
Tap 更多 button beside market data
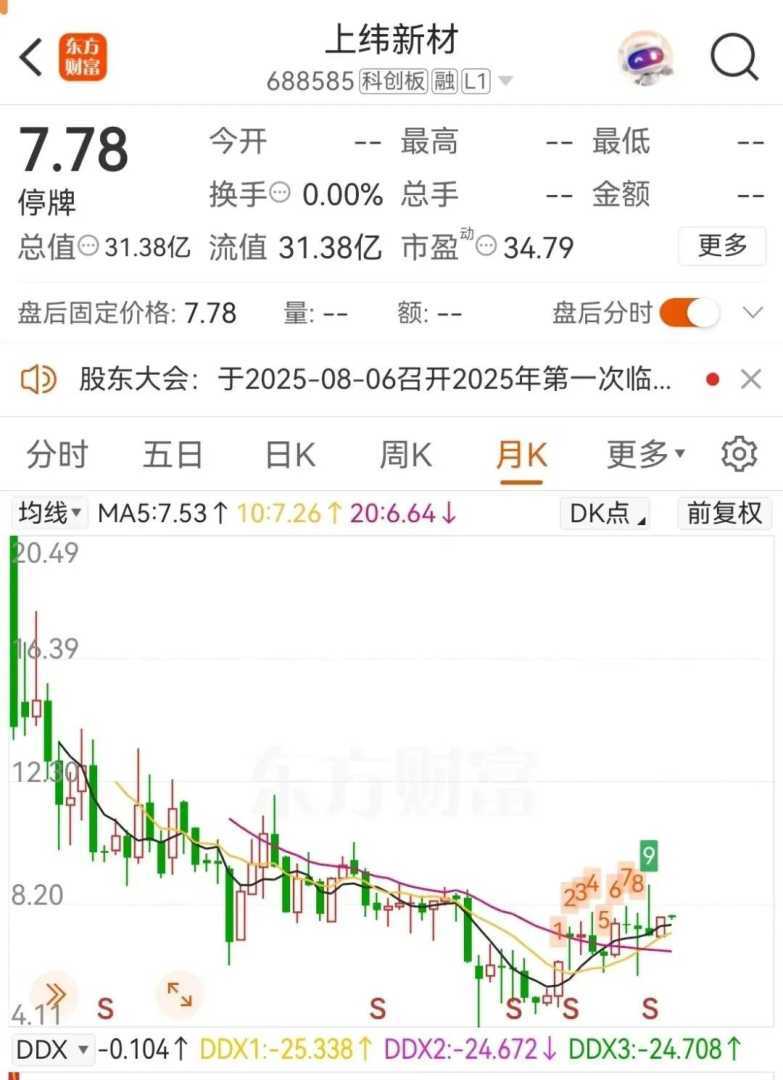pos(722,245)
